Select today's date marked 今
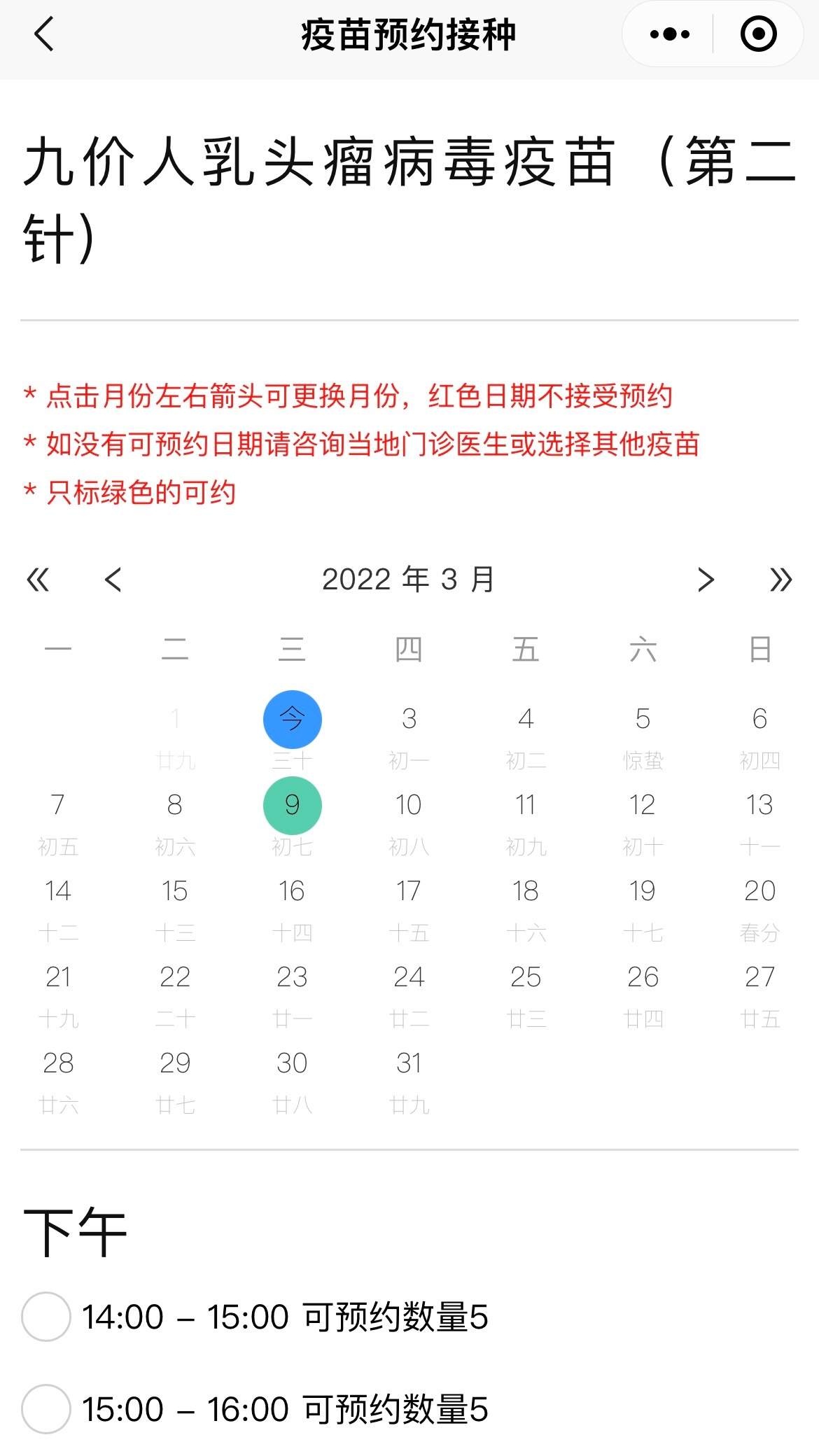This screenshot has height=1456, width=819. tap(292, 719)
